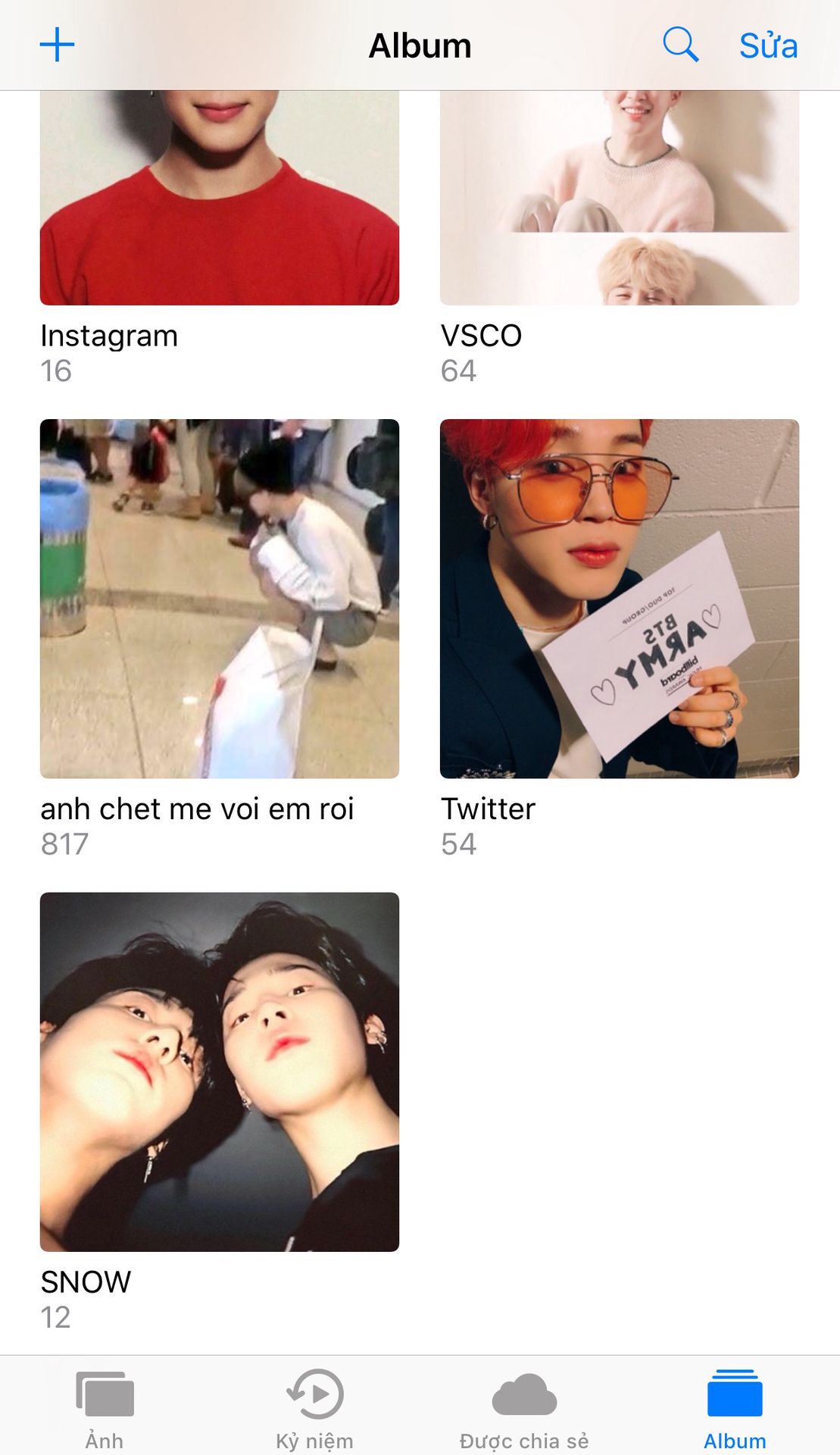Open album anh chet me voi em roi

tap(219, 599)
